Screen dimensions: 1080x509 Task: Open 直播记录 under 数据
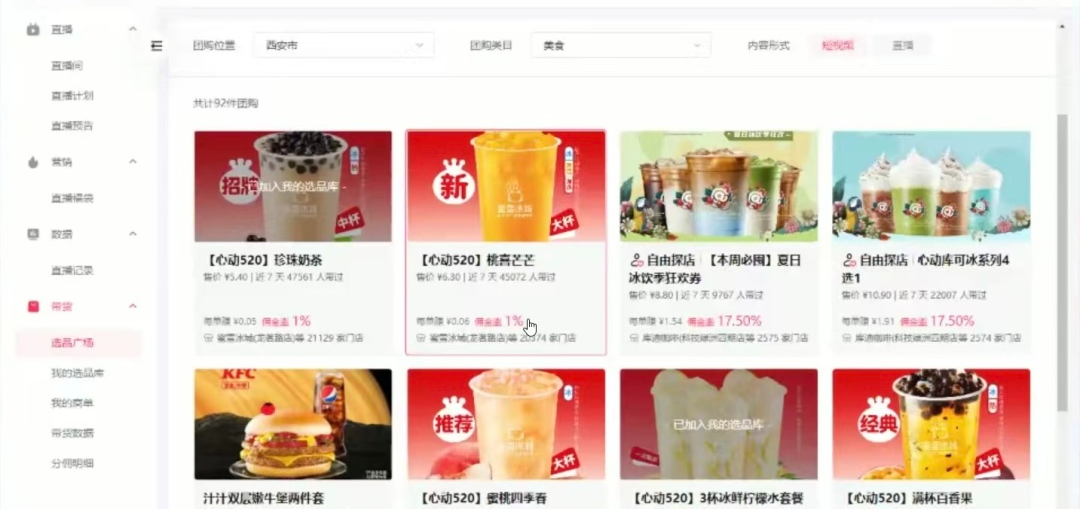[x=72, y=270]
